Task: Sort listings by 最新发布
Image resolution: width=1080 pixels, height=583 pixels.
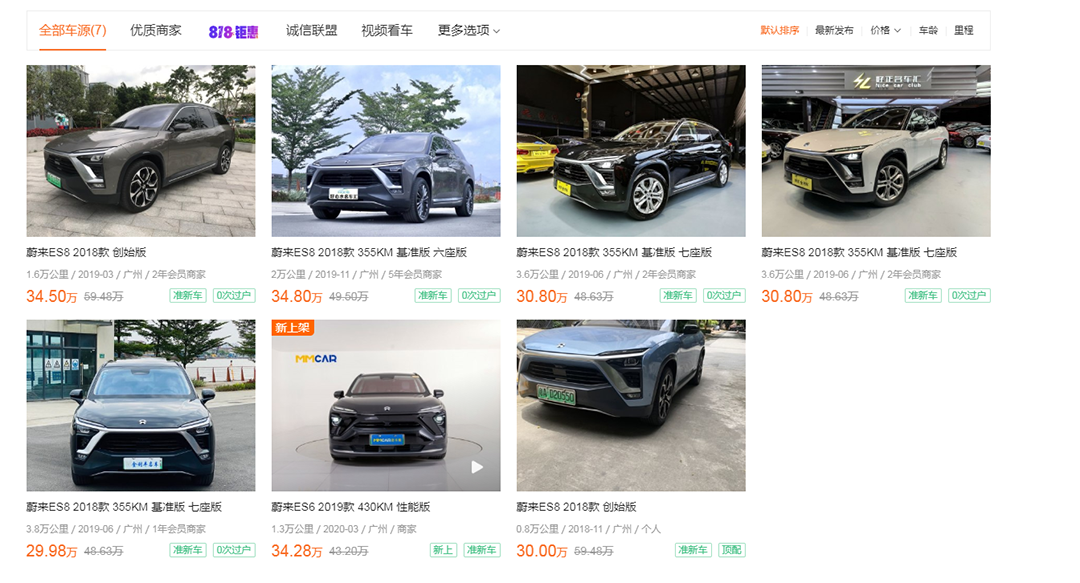Action: [834, 30]
